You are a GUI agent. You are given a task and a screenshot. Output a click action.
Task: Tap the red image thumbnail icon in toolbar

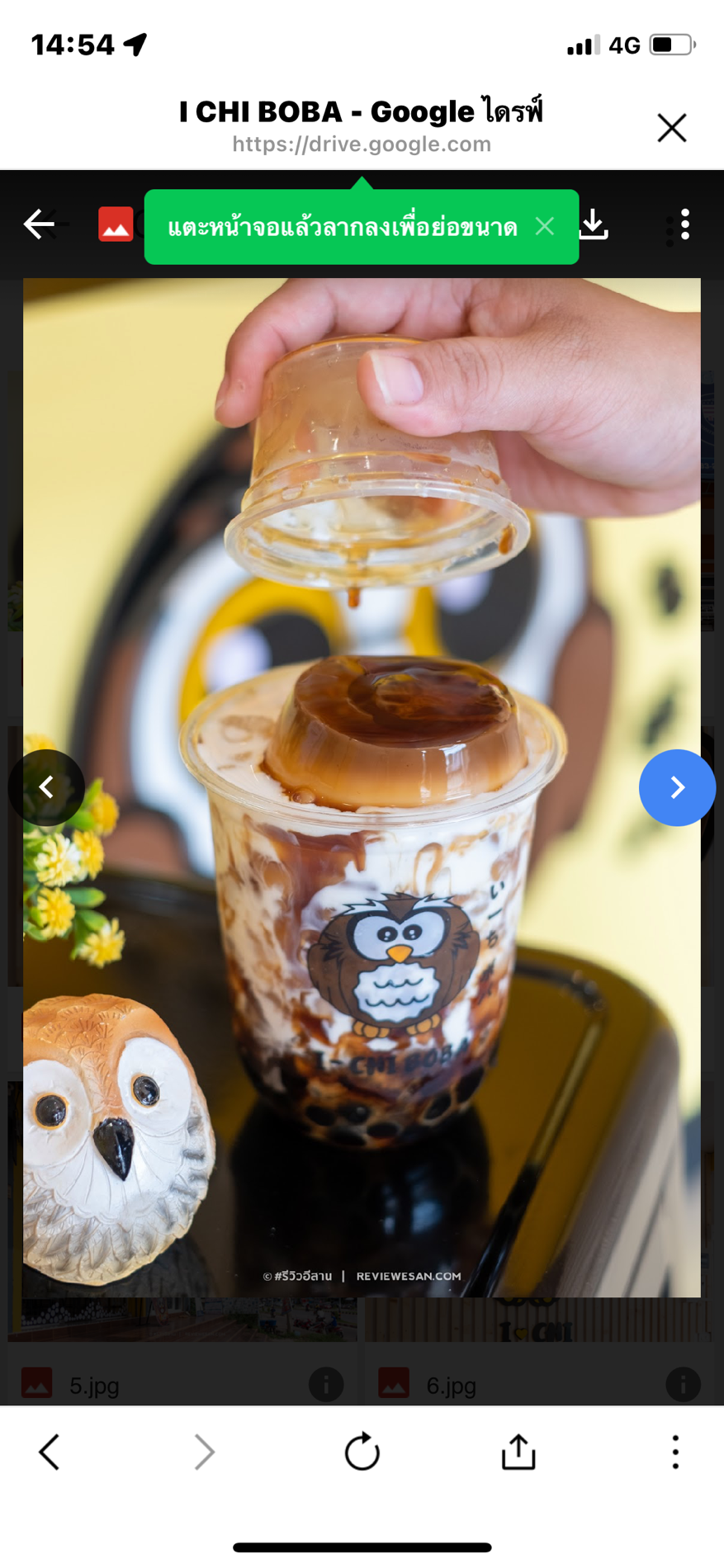pyautogui.click(x=116, y=224)
